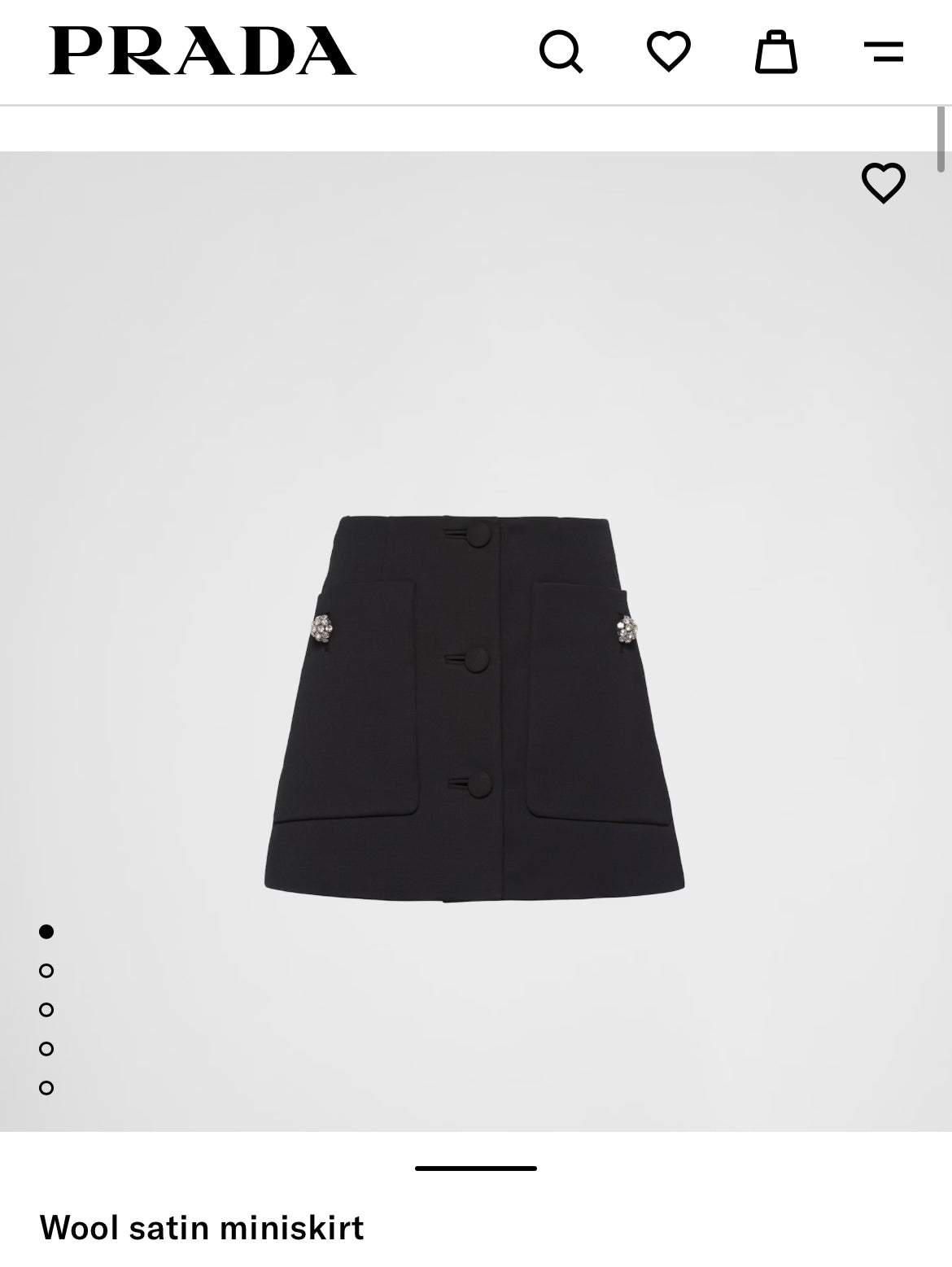Go to Prada home via logo
This screenshot has width=952, height=1267.
[x=202, y=51]
